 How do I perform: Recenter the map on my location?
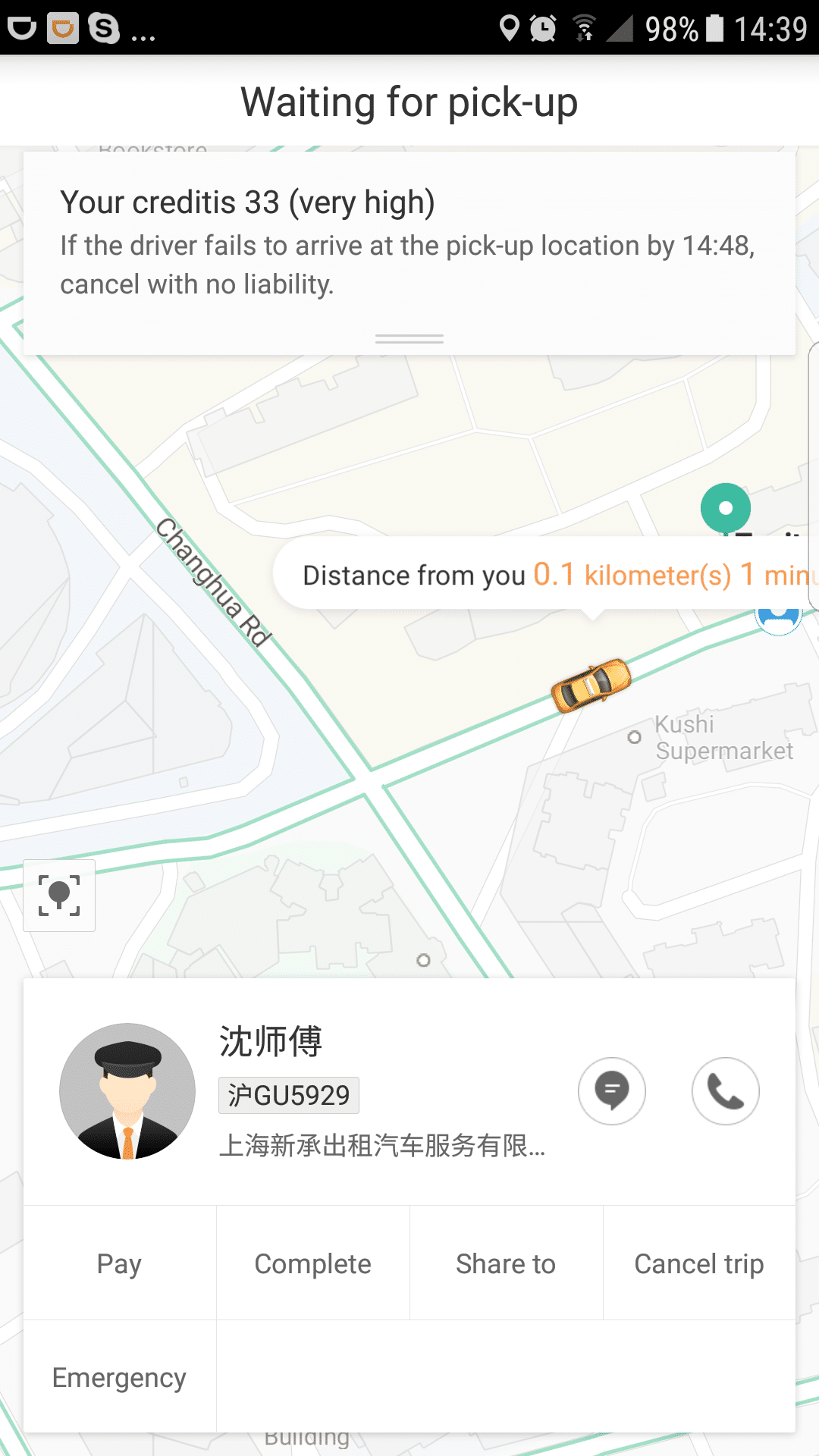59,895
